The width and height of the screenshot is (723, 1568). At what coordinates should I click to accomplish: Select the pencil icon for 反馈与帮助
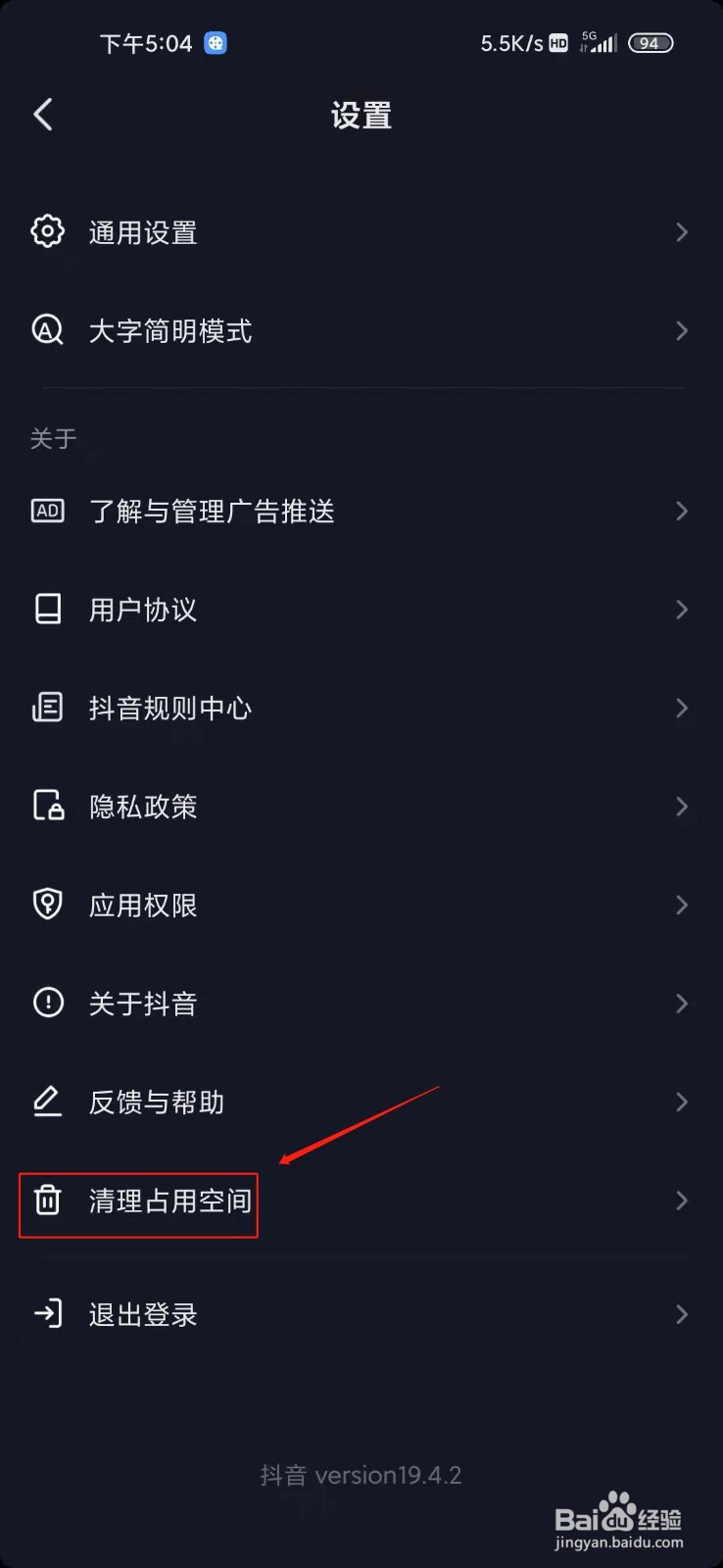click(x=47, y=1102)
